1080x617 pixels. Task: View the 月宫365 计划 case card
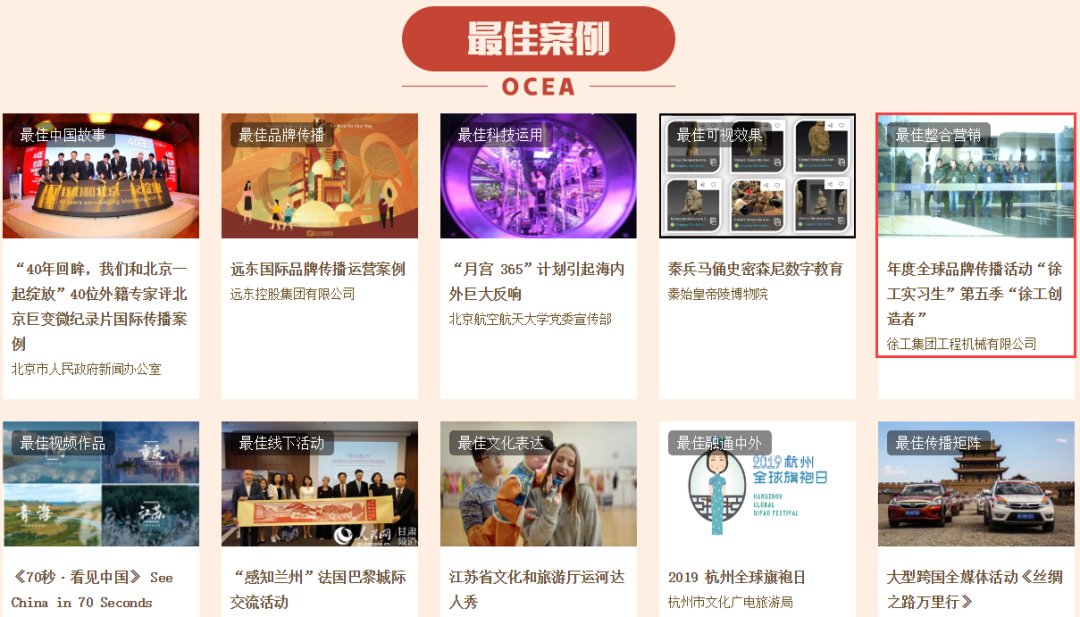(538, 257)
